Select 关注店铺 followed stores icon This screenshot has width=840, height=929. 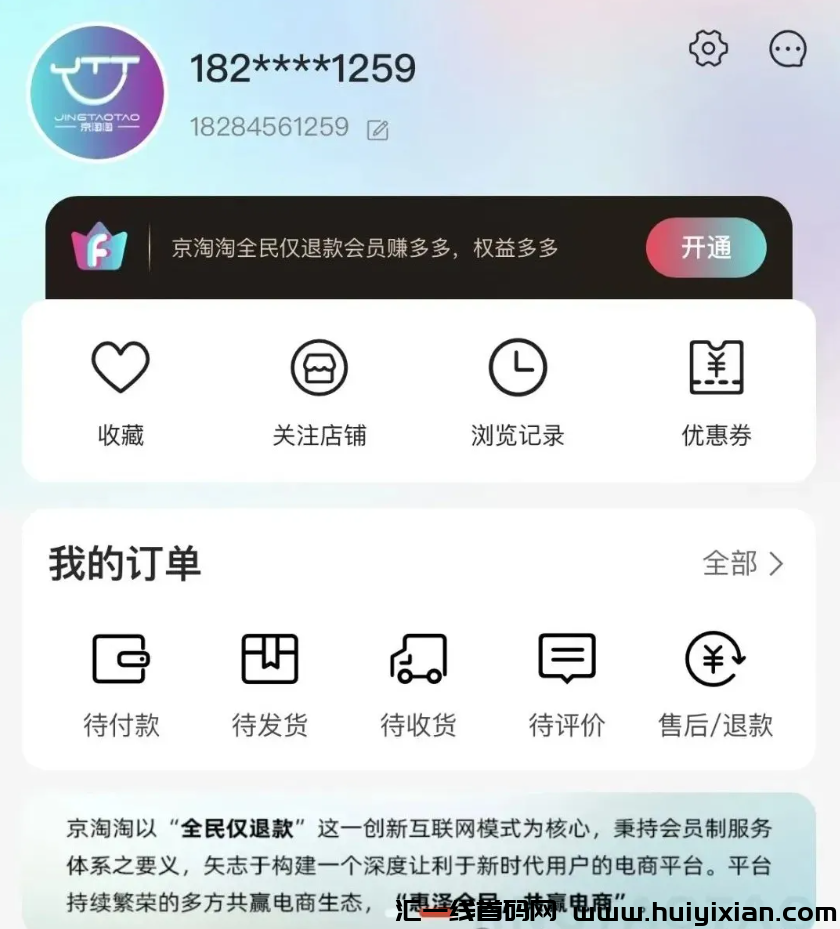pyautogui.click(x=319, y=365)
